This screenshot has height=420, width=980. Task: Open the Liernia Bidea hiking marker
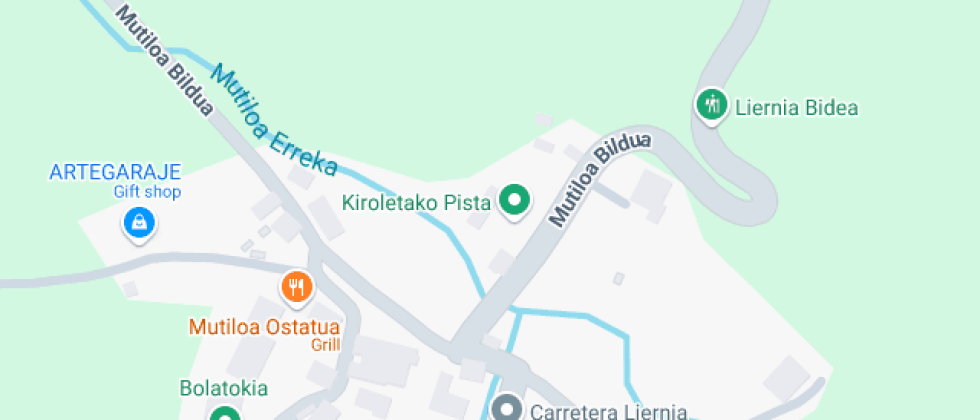pos(711,104)
